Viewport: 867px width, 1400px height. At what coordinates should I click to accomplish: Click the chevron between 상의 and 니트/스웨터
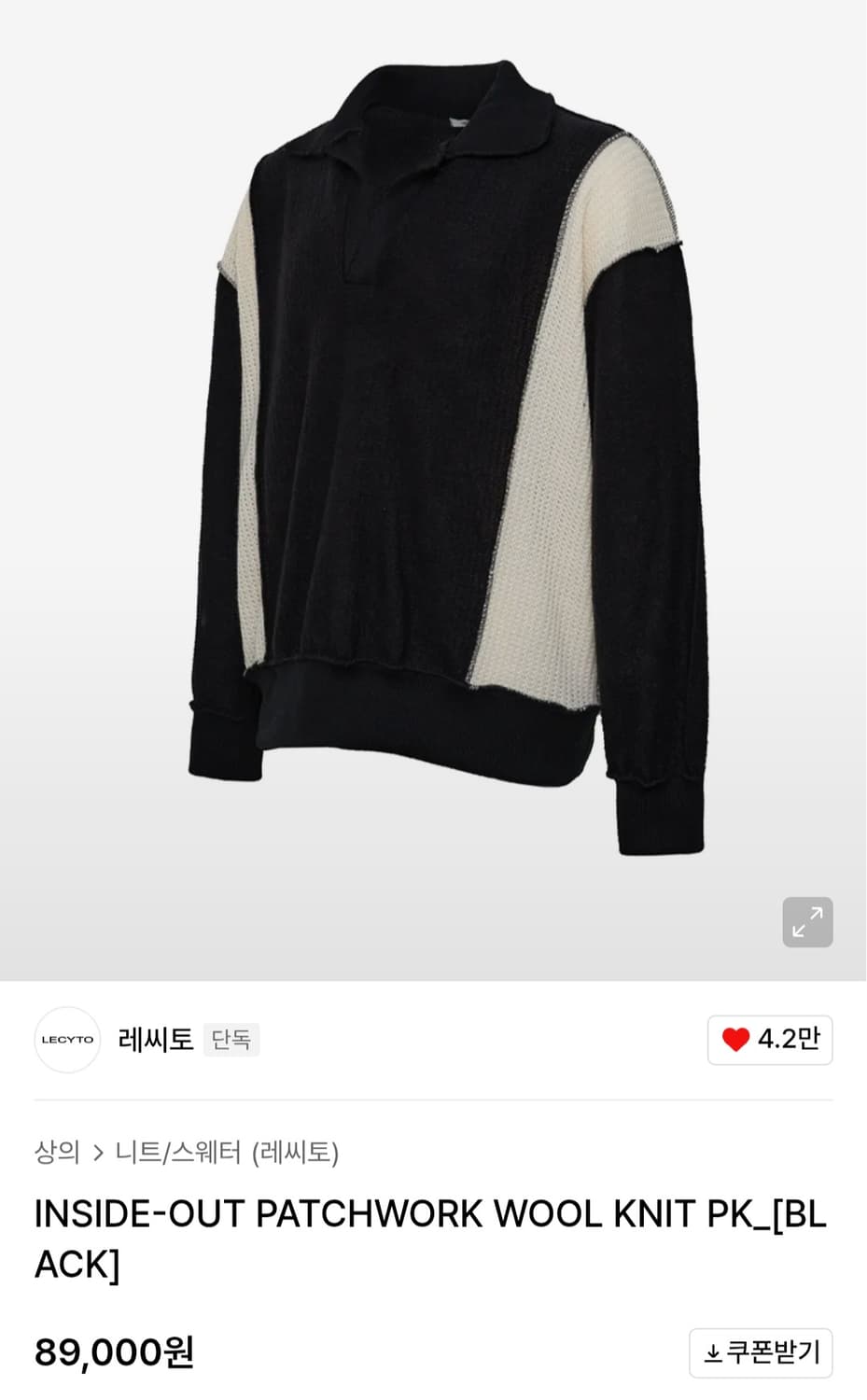coord(98,1155)
